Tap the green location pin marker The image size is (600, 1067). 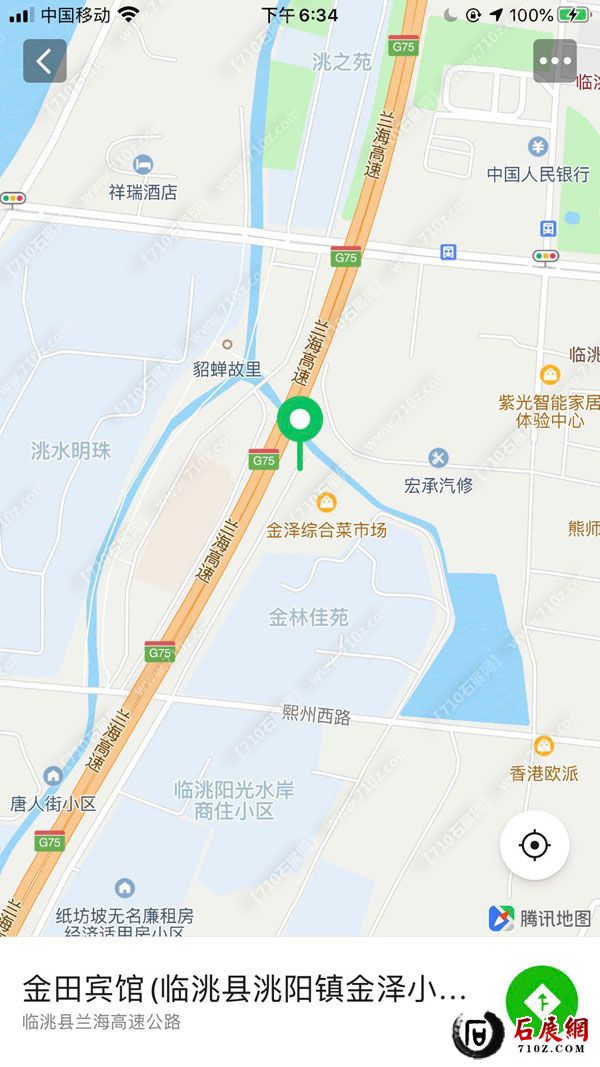pos(299,420)
